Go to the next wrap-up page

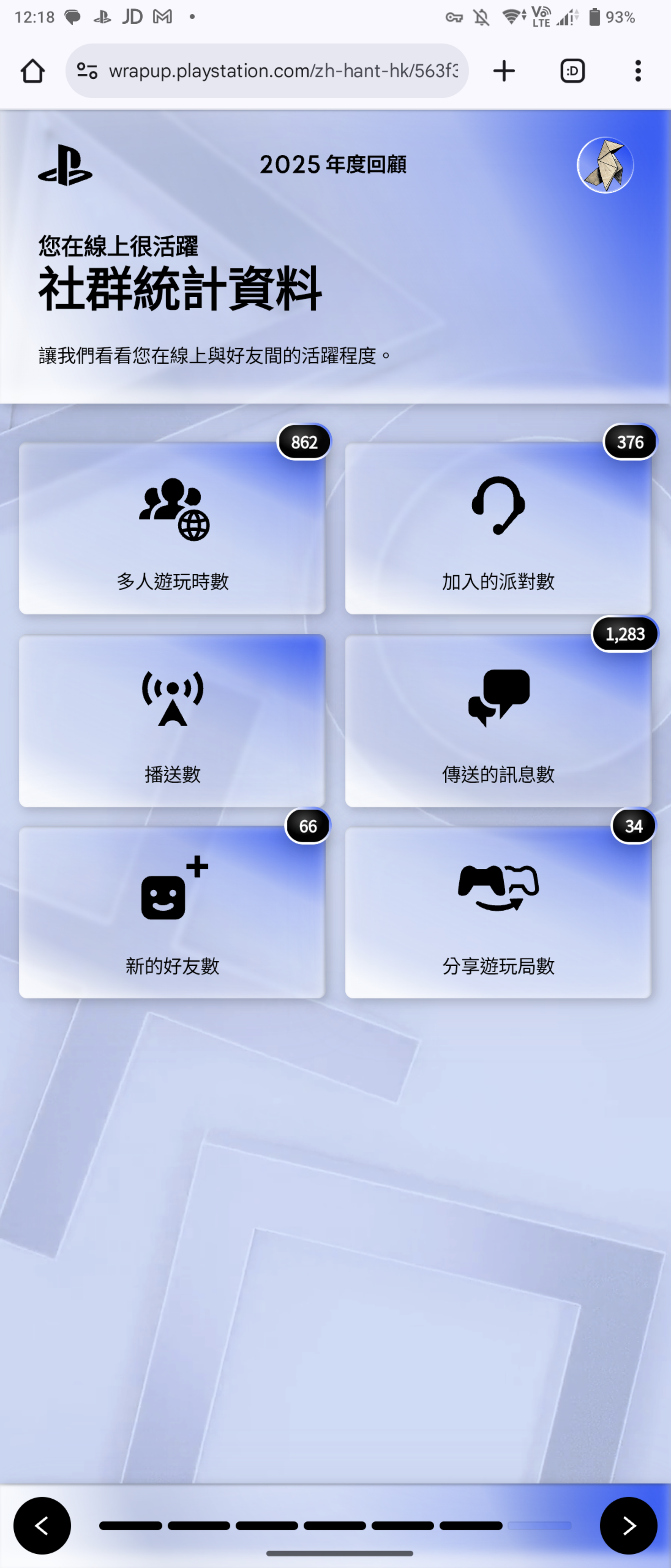tap(629, 1526)
